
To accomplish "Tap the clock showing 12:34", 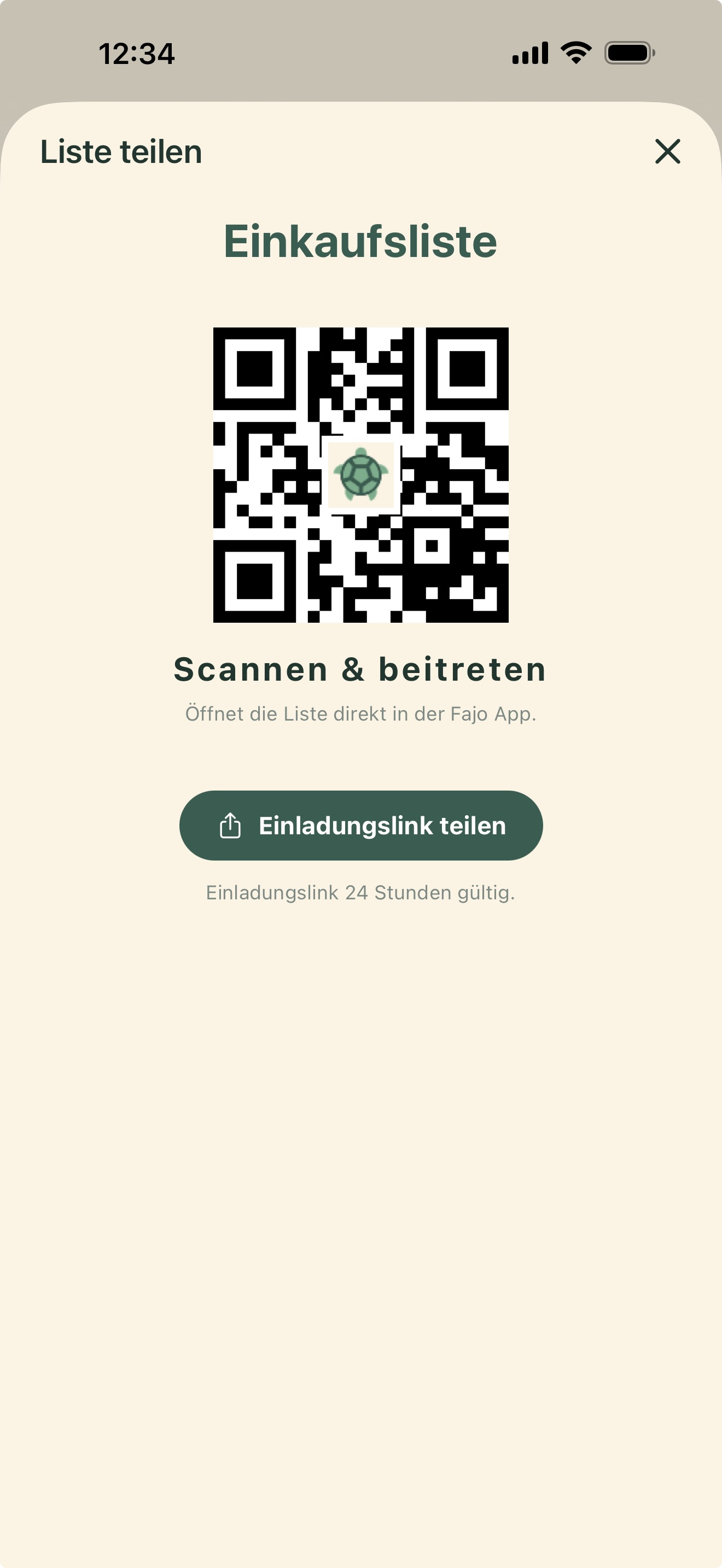I will 138,54.
